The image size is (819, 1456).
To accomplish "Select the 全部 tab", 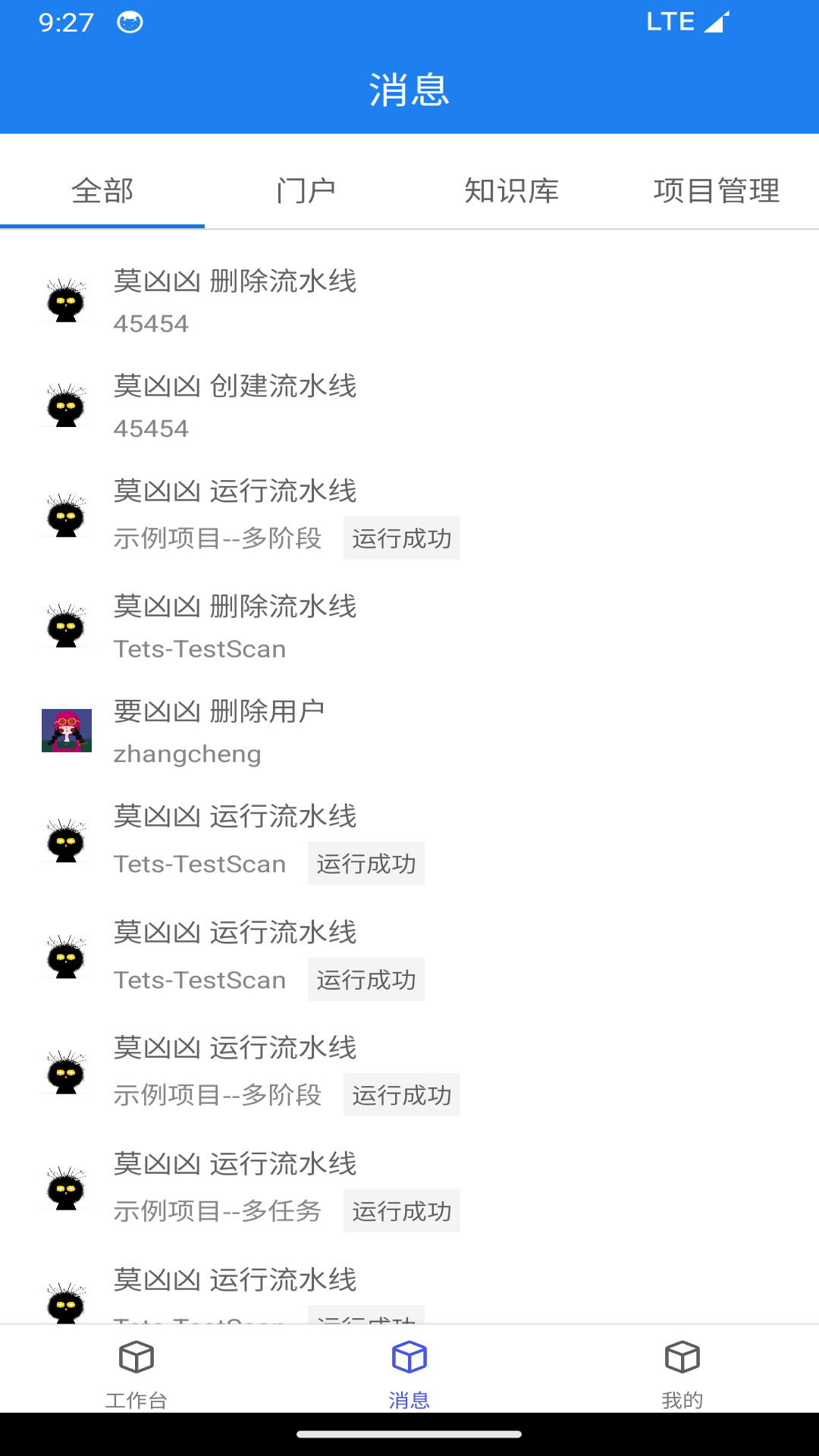I will tap(102, 190).
